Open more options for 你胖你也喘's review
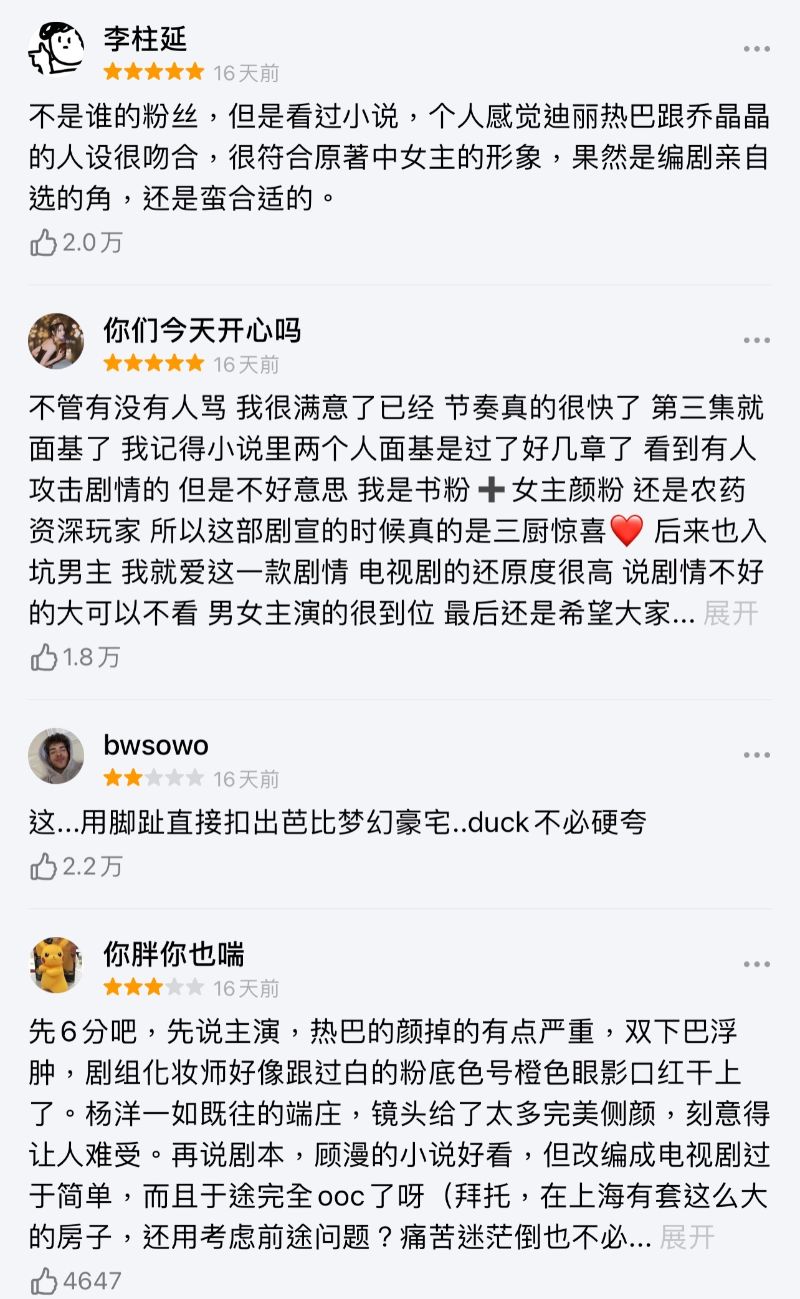Viewport: 800px width, 1299px height. [756, 964]
